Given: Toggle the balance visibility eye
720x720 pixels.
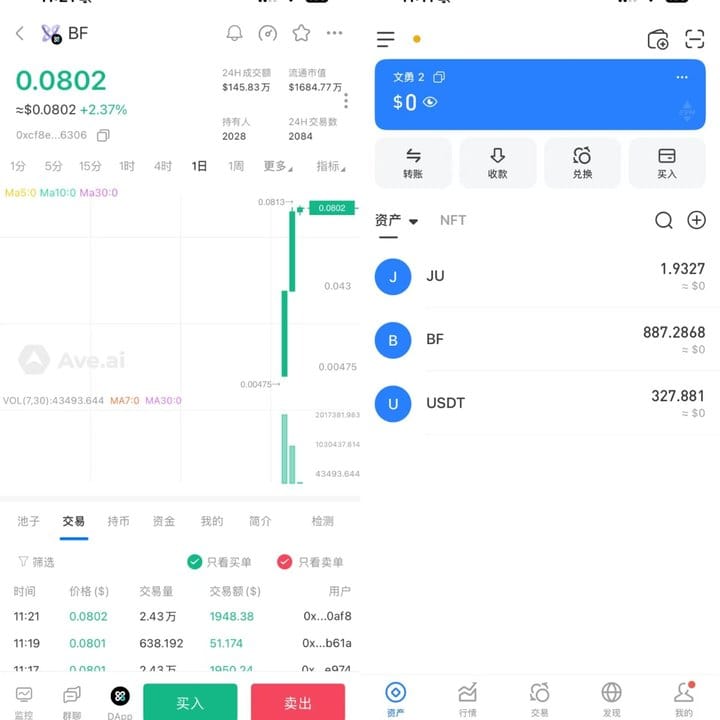Looking at the screenshot, I should point(431,102).
